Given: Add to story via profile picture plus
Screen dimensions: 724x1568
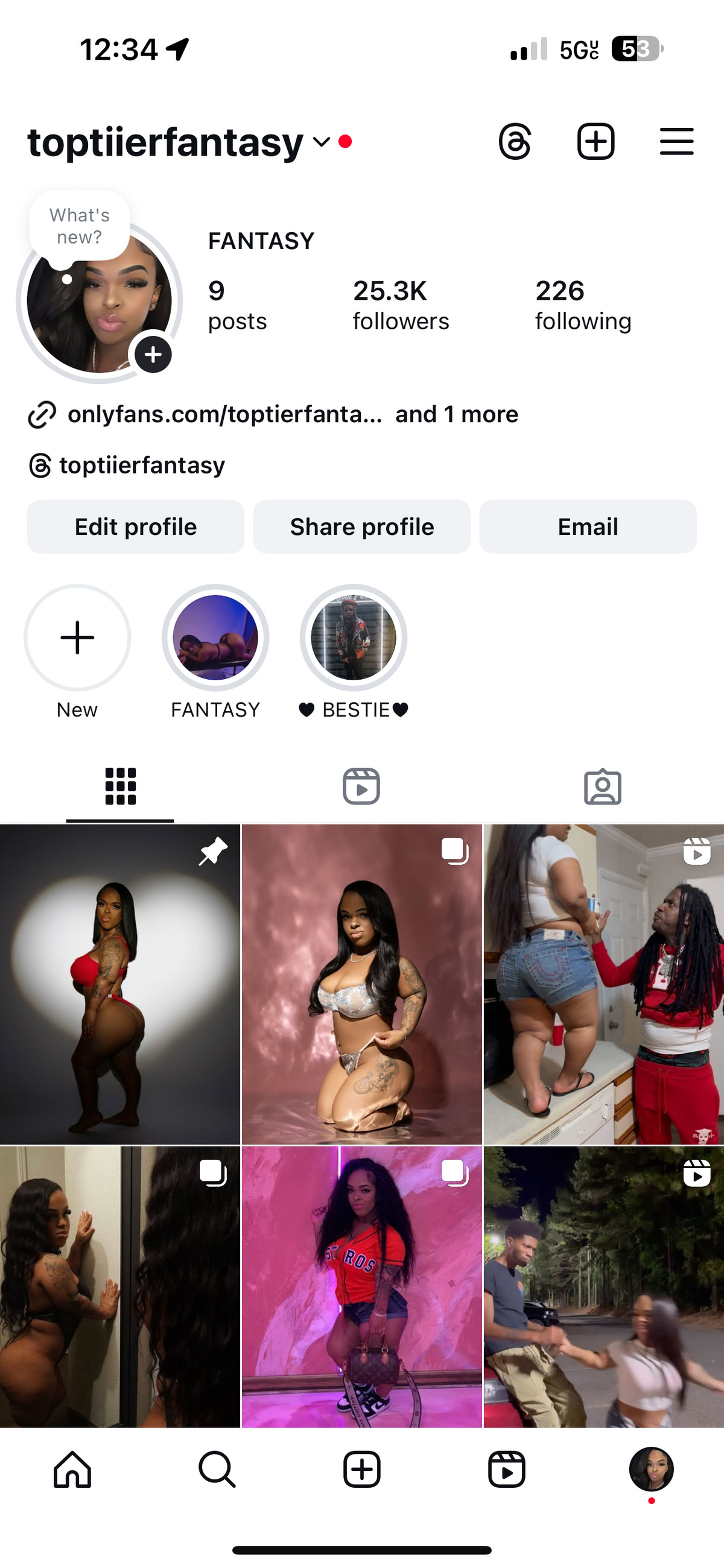Looking at the screenshot, I should tap(153, 354).
